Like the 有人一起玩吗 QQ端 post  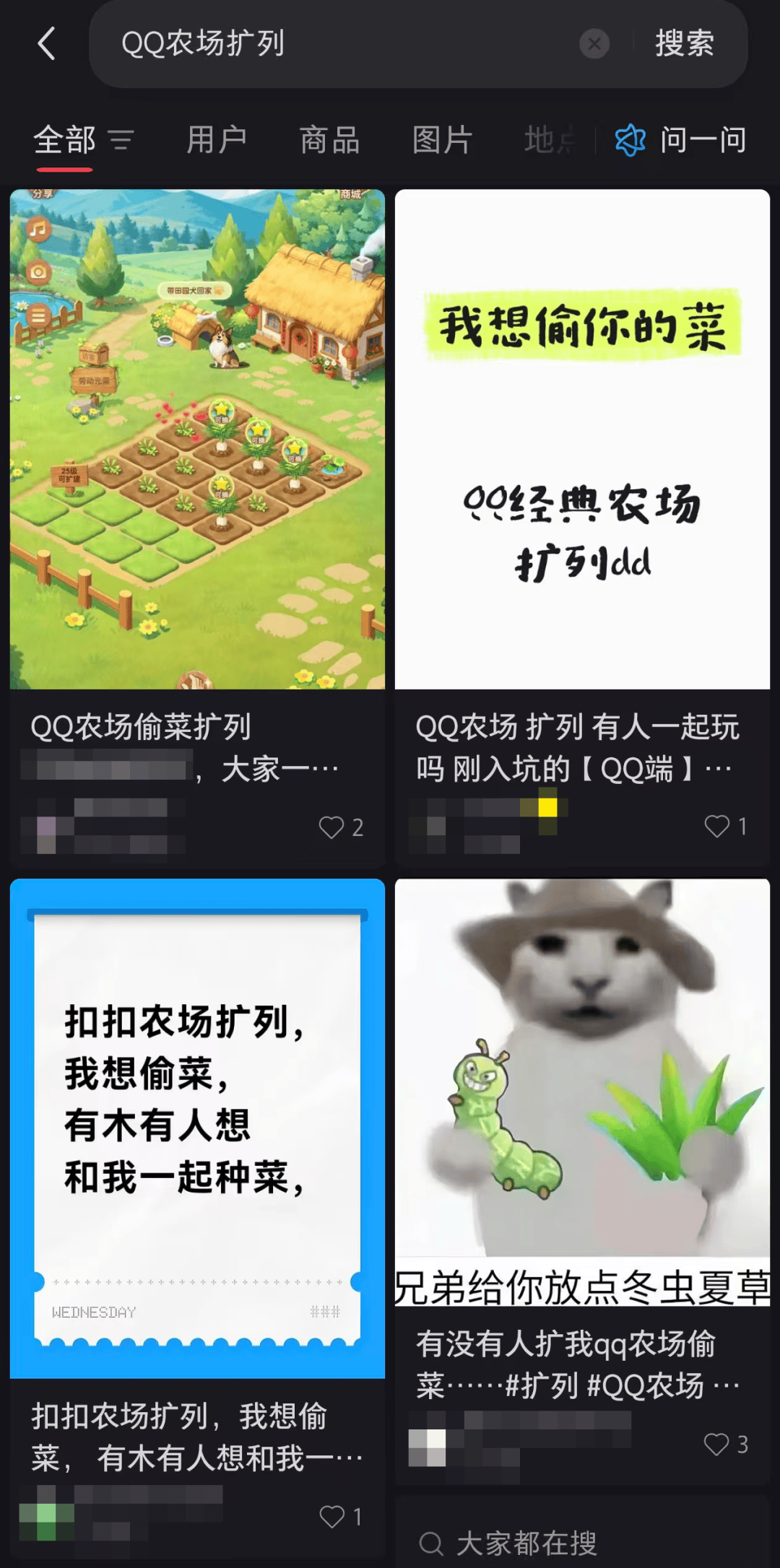(716, 826)
